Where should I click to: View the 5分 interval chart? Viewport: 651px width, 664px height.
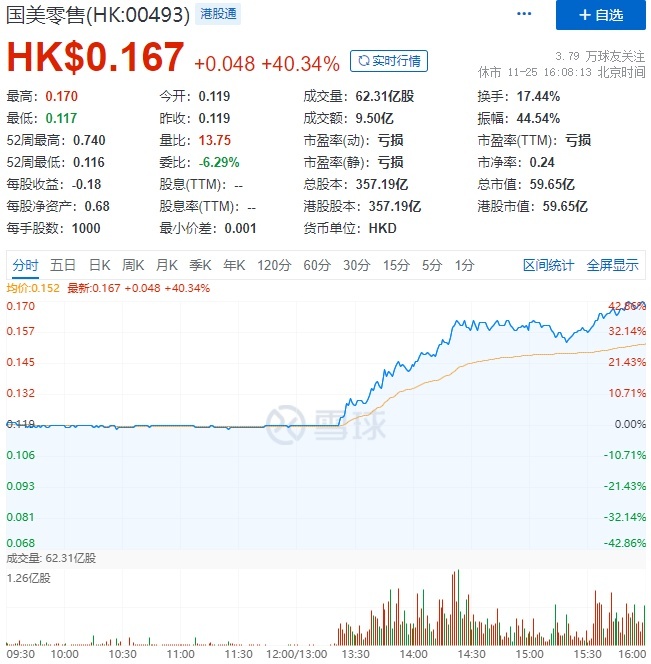(431, 265)
